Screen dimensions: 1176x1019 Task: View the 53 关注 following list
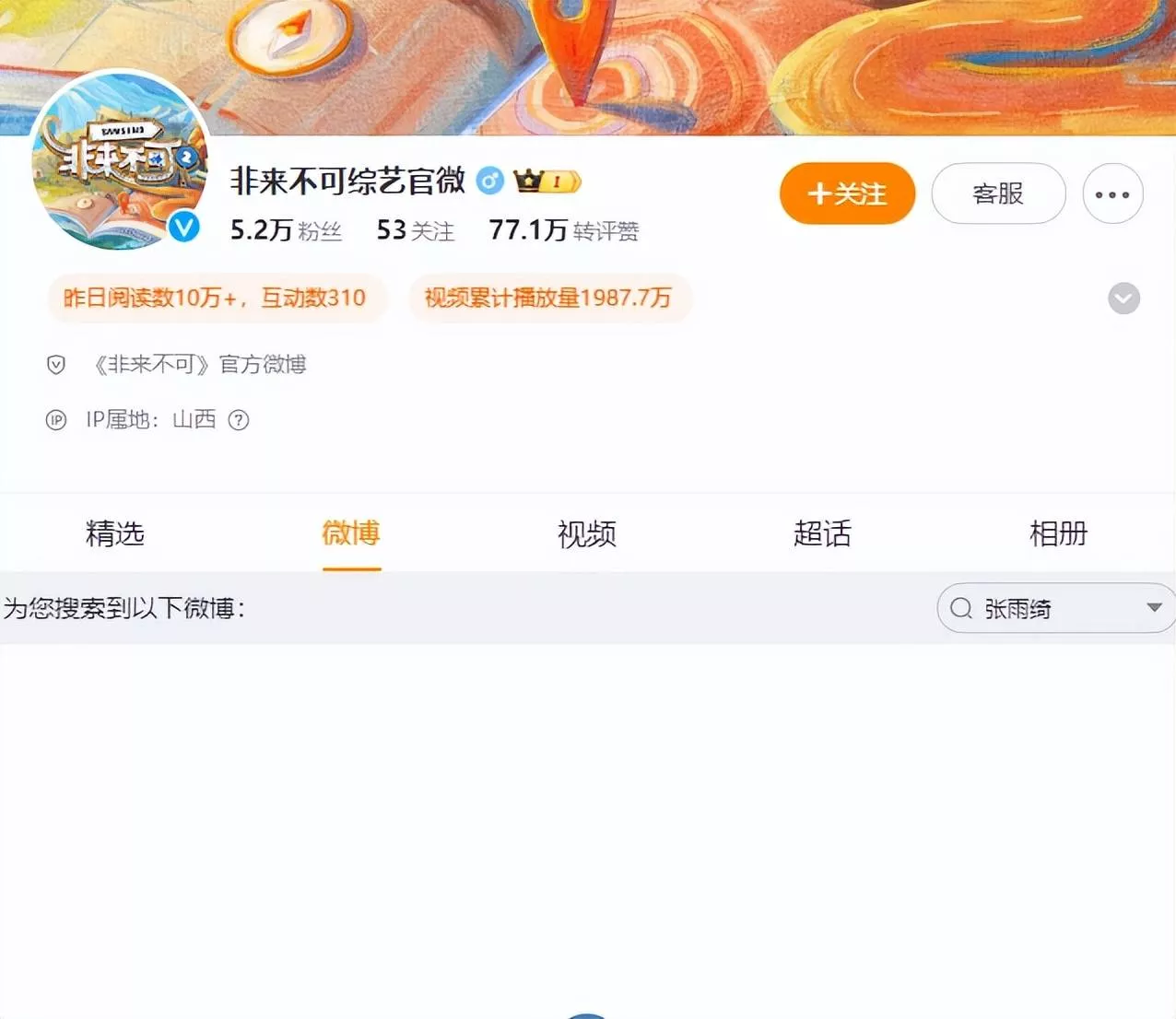click(415, 230)
